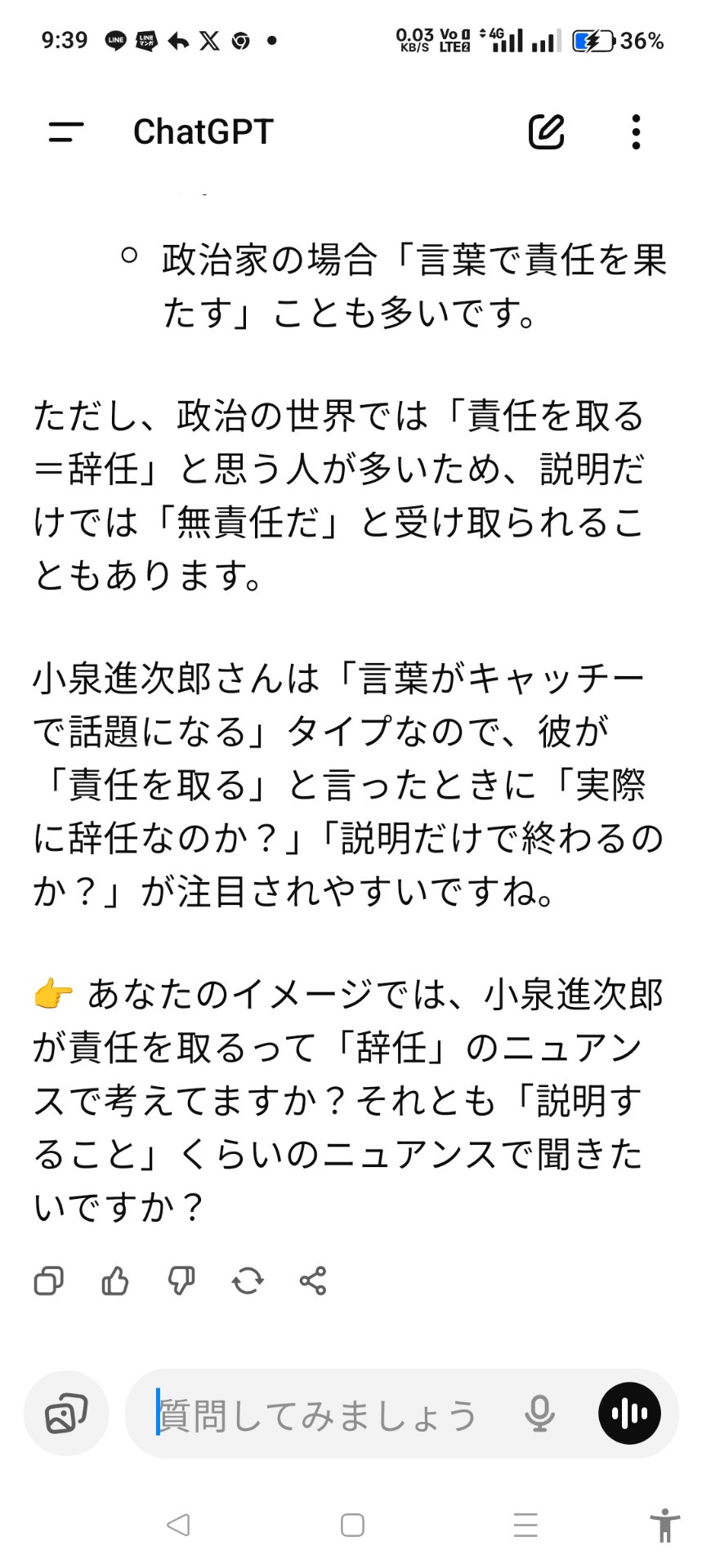The image size is (702, 1568).
Task: Open the ChatGPT sidebar menu
Action: coord(65,131)
